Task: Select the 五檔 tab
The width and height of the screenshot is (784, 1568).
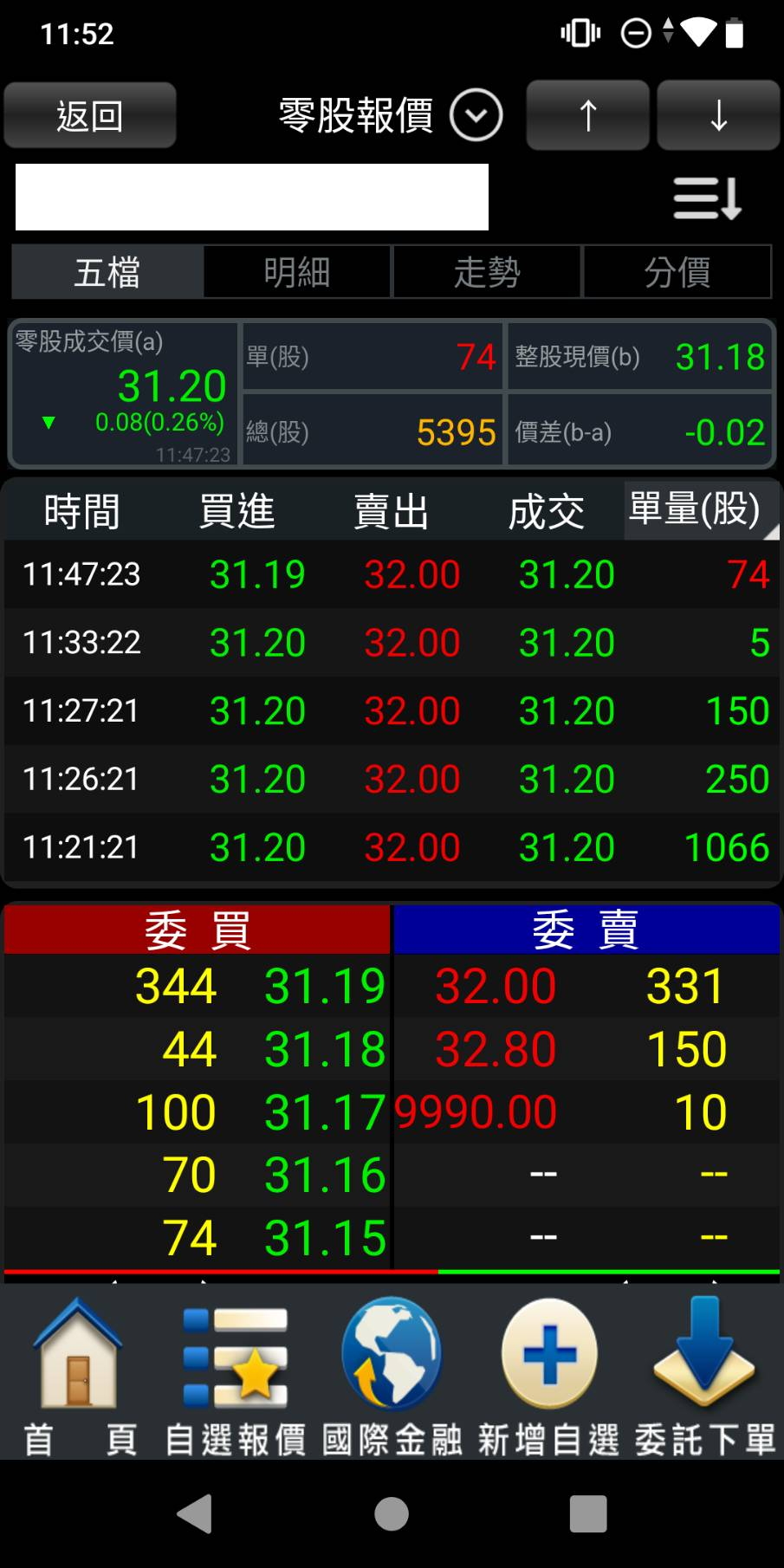Action: click(x=107, y=272)
